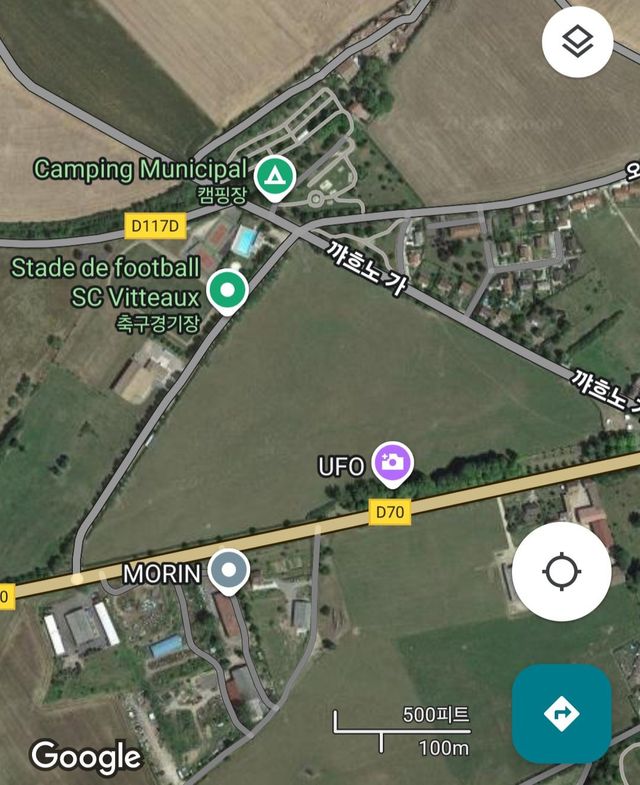The image size is (640, 785).
Task: Center the map on my location
Action: [x=561, y=572]
